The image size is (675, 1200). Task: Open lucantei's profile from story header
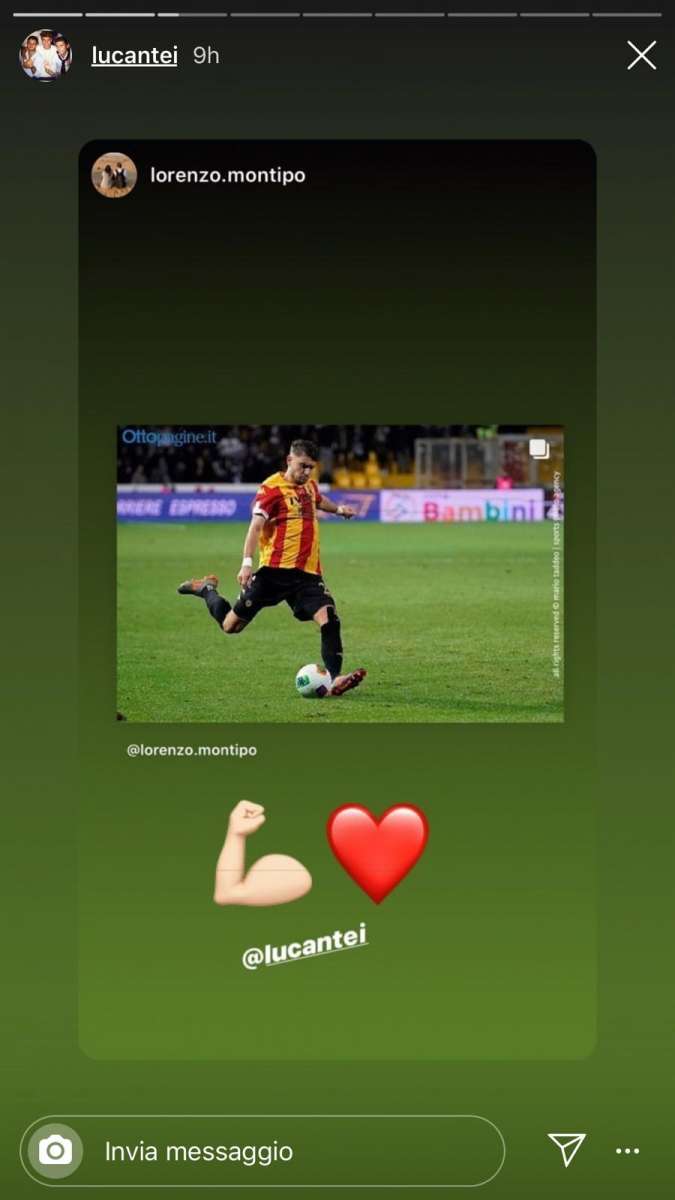(134, 55)
